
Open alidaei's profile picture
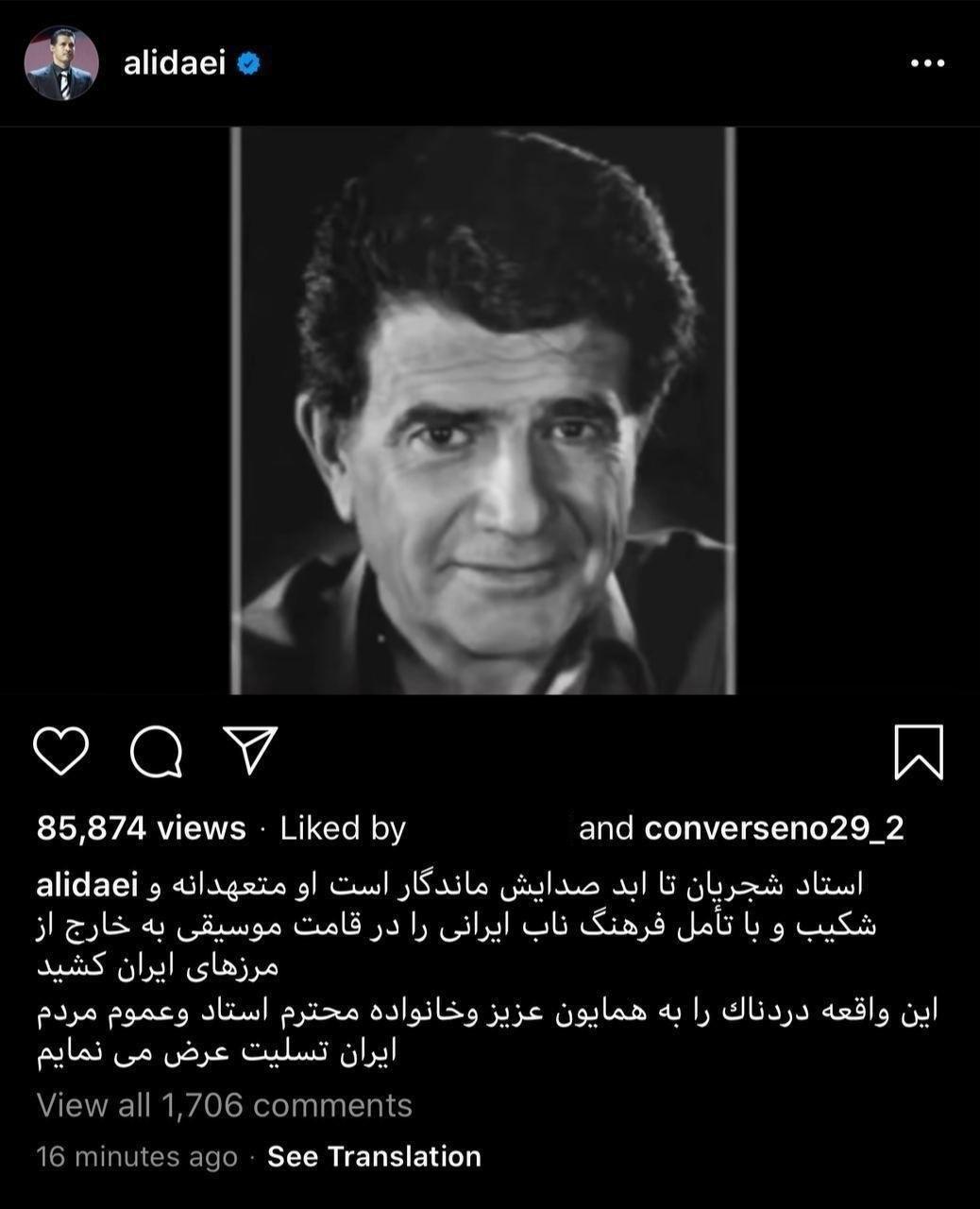[x=61, y=63]
